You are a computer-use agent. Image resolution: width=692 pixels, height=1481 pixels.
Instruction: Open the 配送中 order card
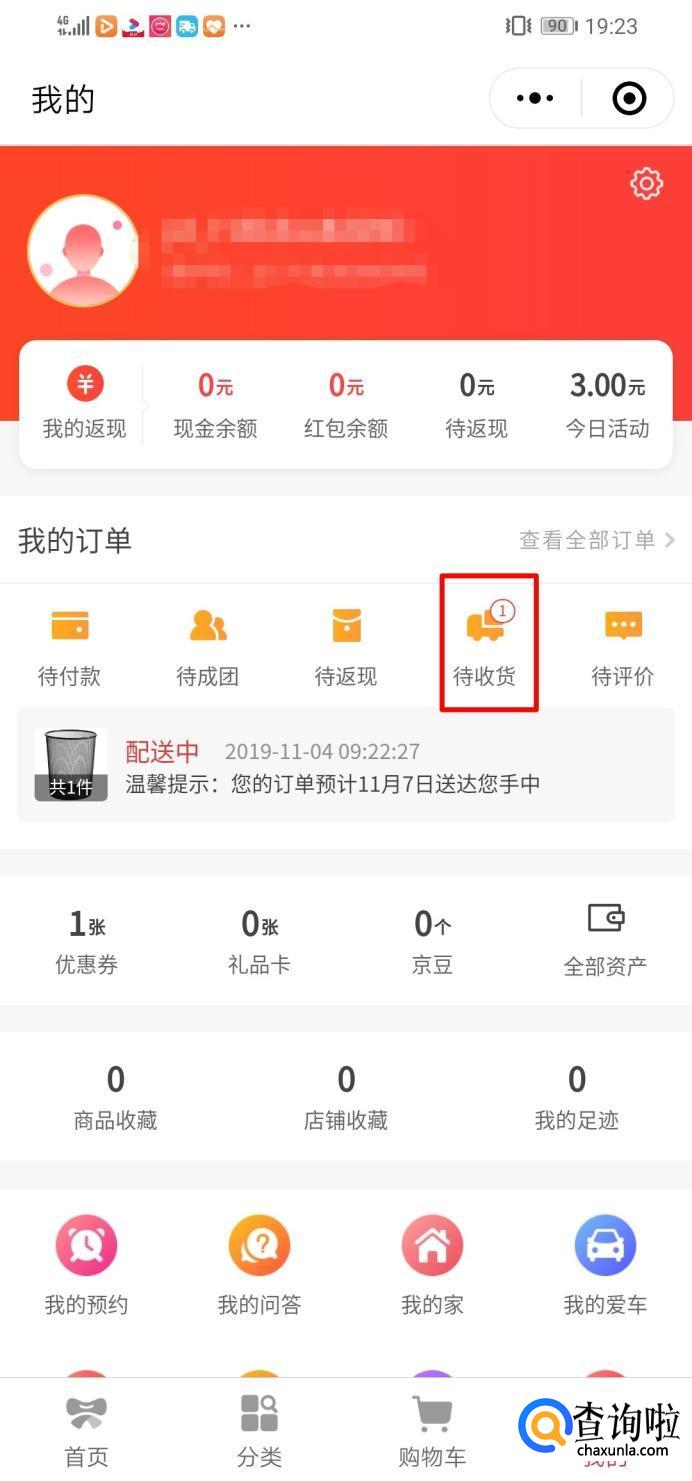(346, 765)
